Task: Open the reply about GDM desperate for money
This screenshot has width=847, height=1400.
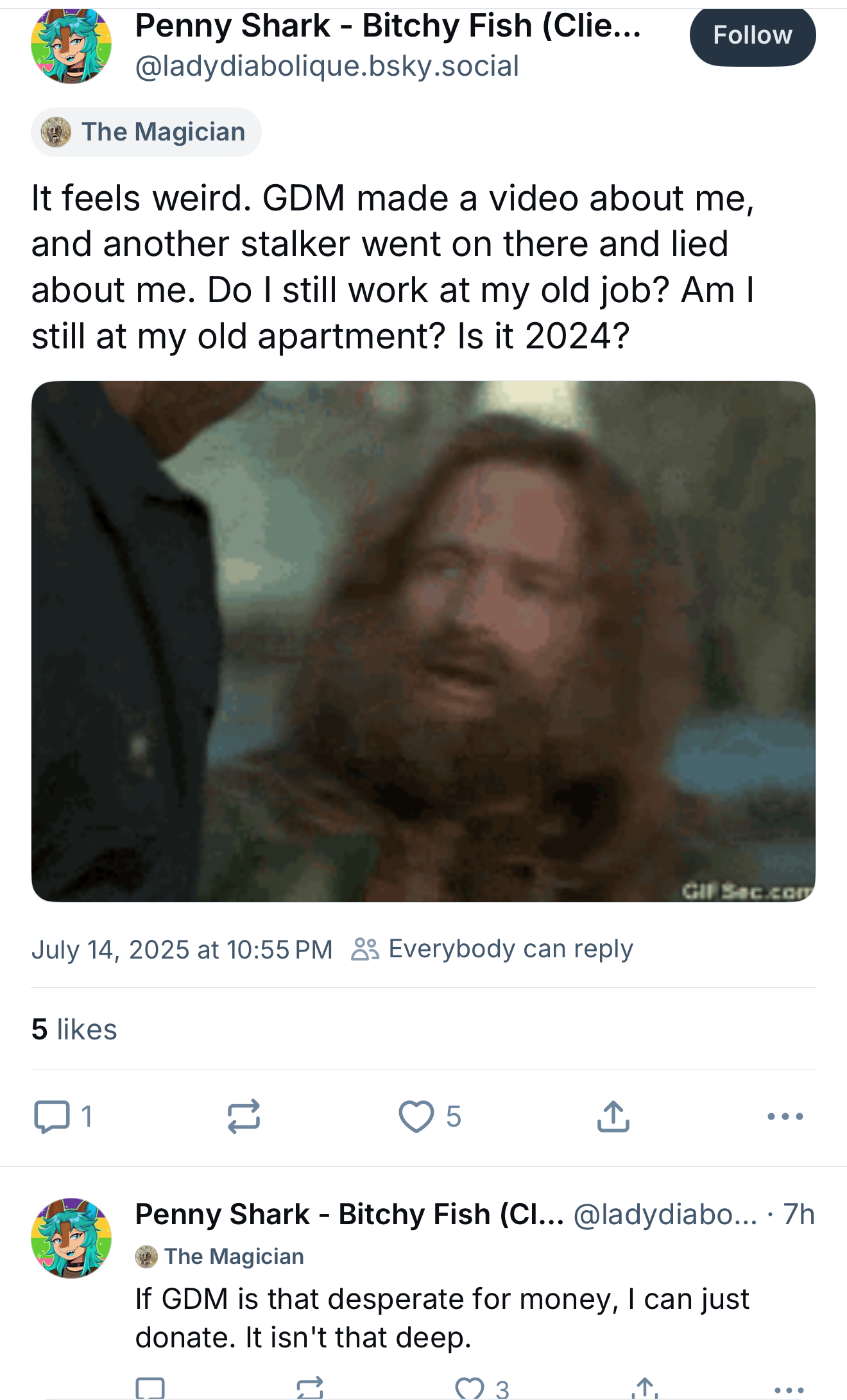Action: [x=443, y=1319]
